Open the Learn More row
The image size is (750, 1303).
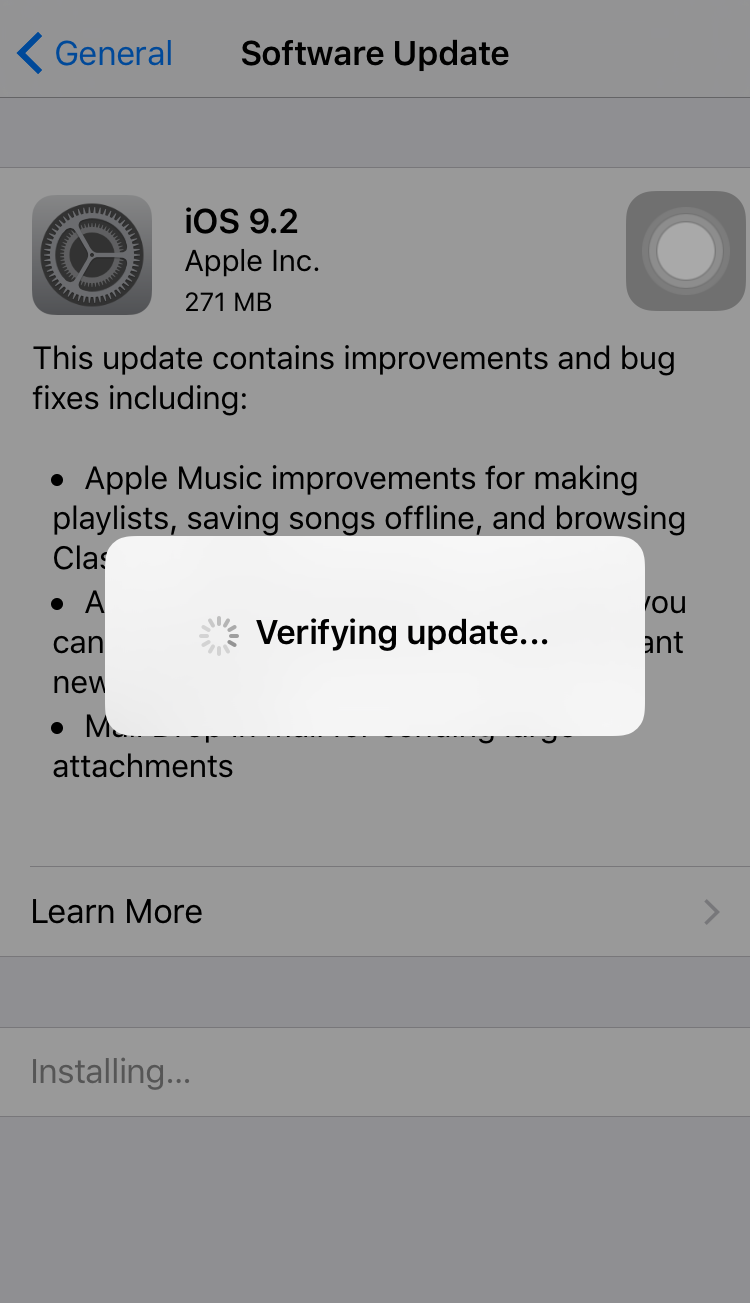pyautogui.click(x=375, y=911)
